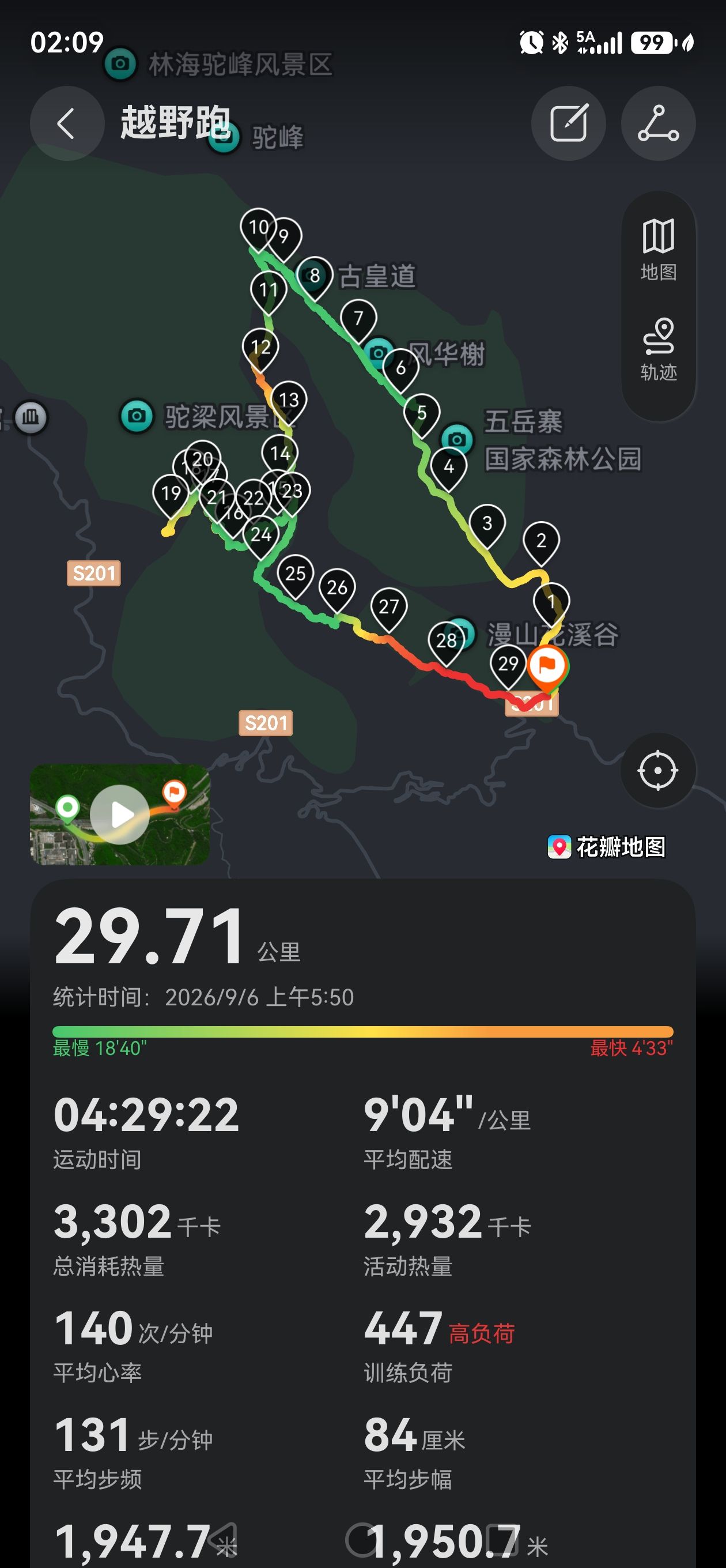
Task: Go back from the 越野跑 page
Action: 67,123
